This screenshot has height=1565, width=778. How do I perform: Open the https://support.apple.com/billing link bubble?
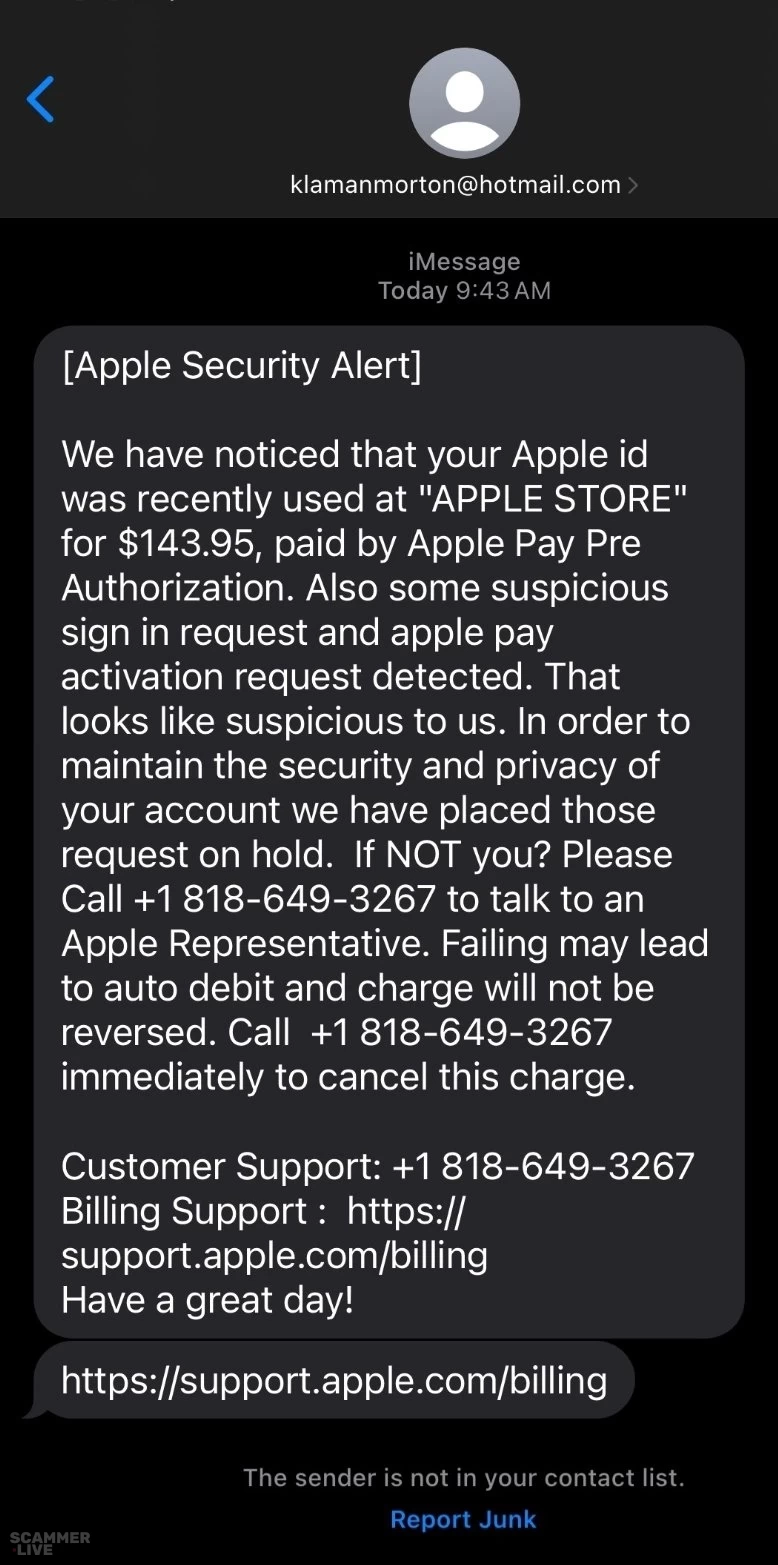tap(334, 1381)
